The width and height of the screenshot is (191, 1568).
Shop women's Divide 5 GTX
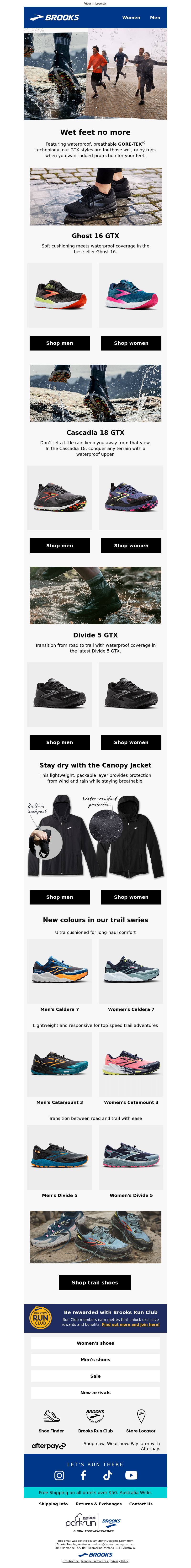(131, 742)
